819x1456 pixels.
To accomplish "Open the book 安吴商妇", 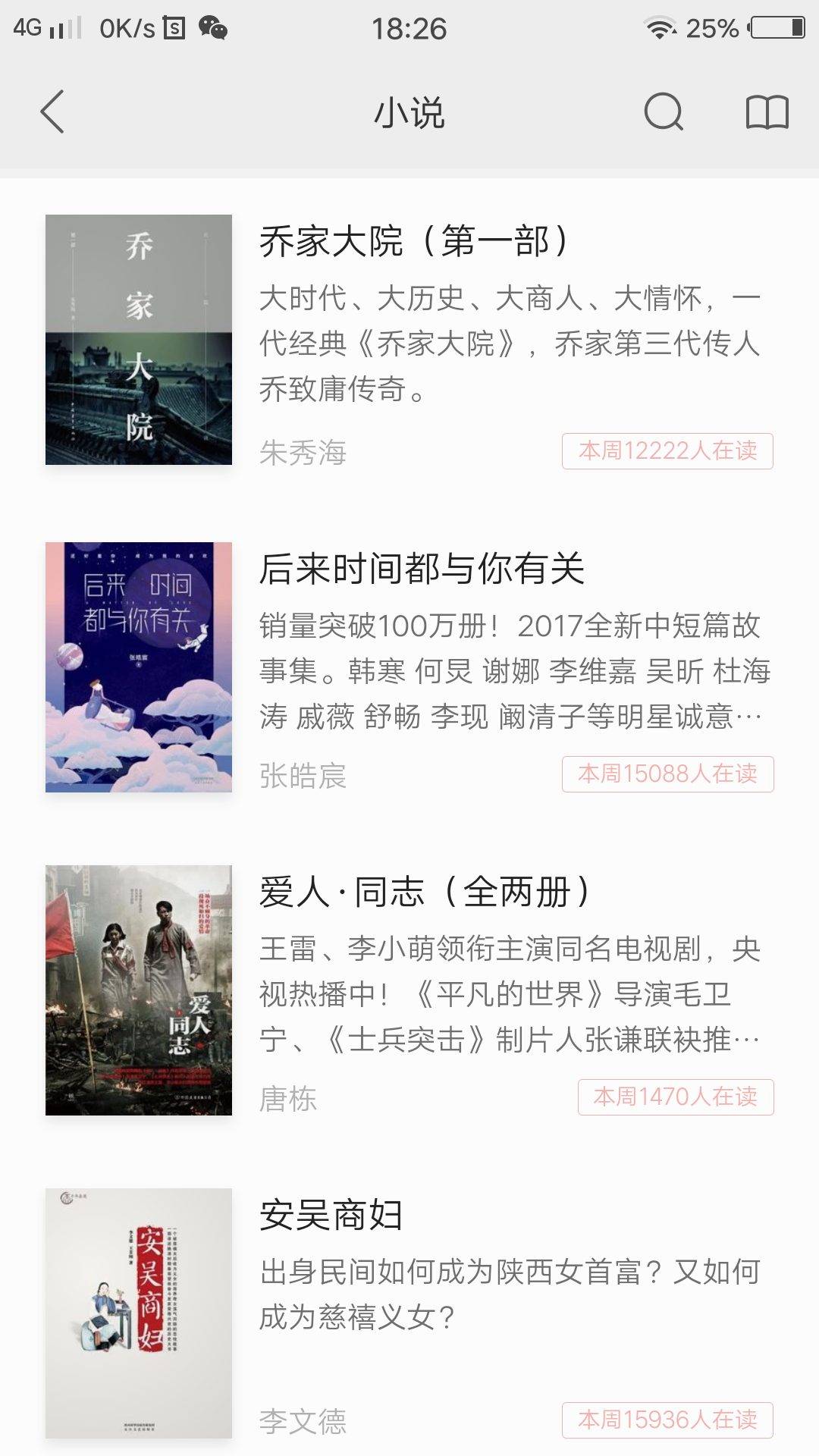I will pyautogui.click(x=331, y=1216).
